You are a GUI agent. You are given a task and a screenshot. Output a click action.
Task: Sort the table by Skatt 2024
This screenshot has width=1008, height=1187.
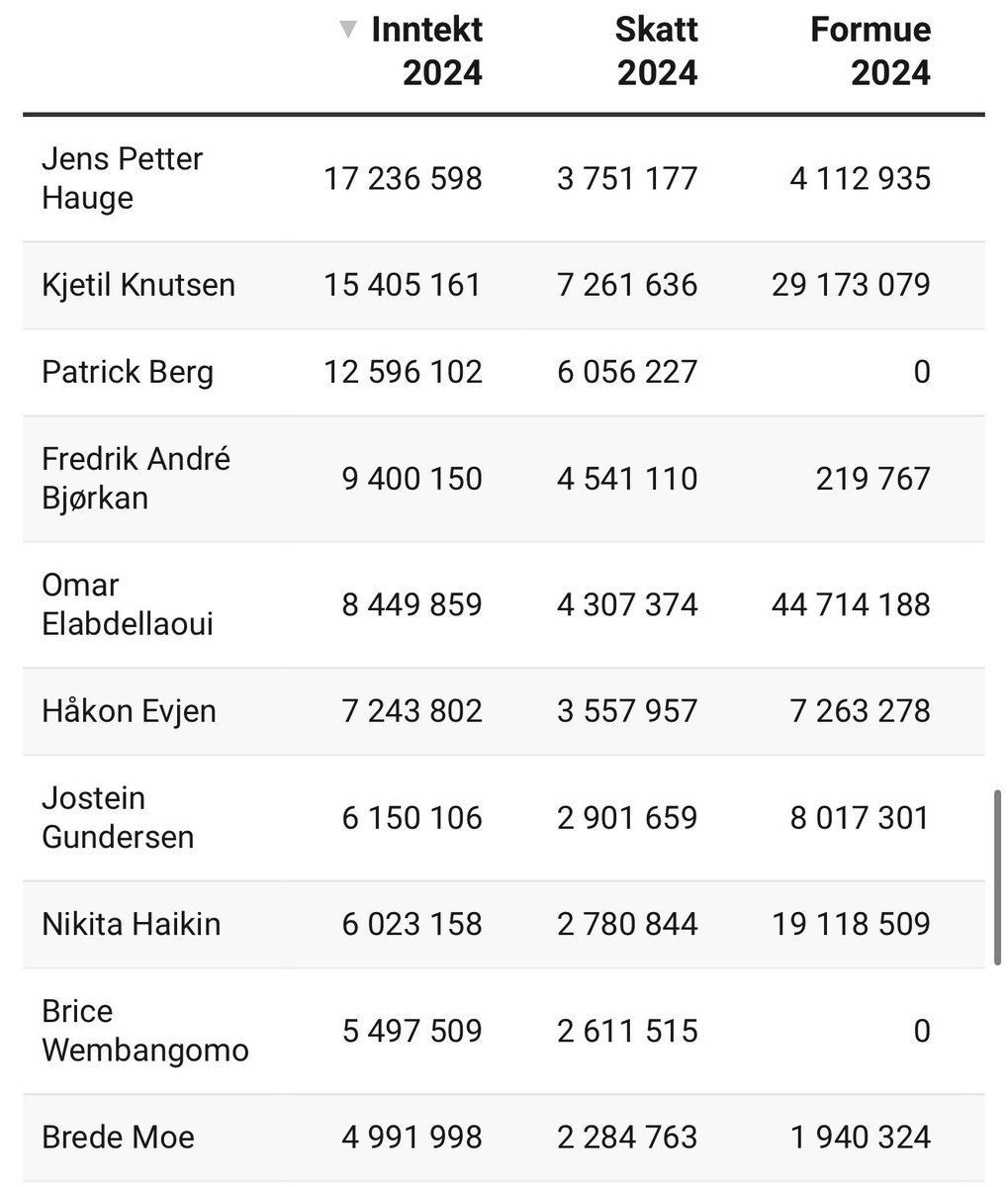pyautogui.click(x=657, y=51)
